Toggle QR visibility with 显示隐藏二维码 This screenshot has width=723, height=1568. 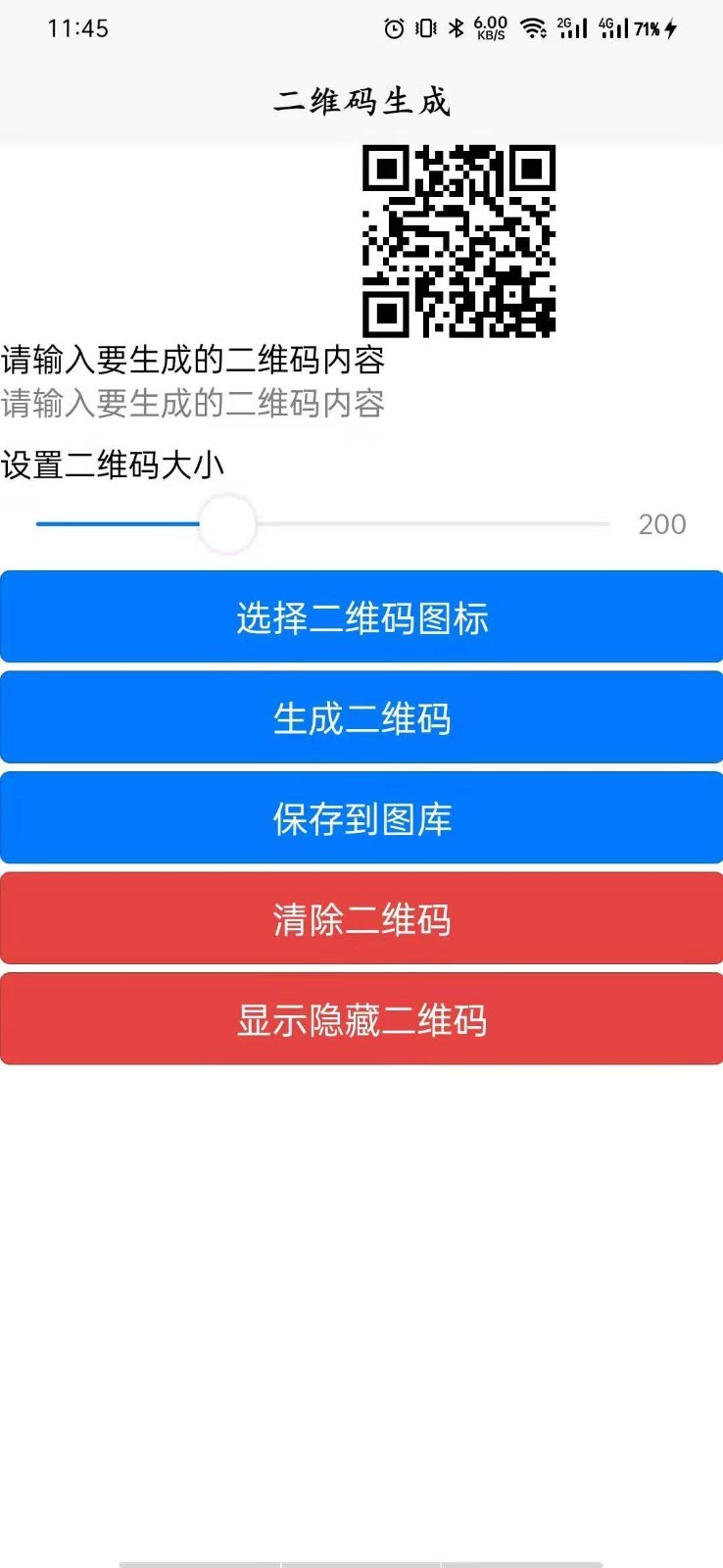[361, 1020]
